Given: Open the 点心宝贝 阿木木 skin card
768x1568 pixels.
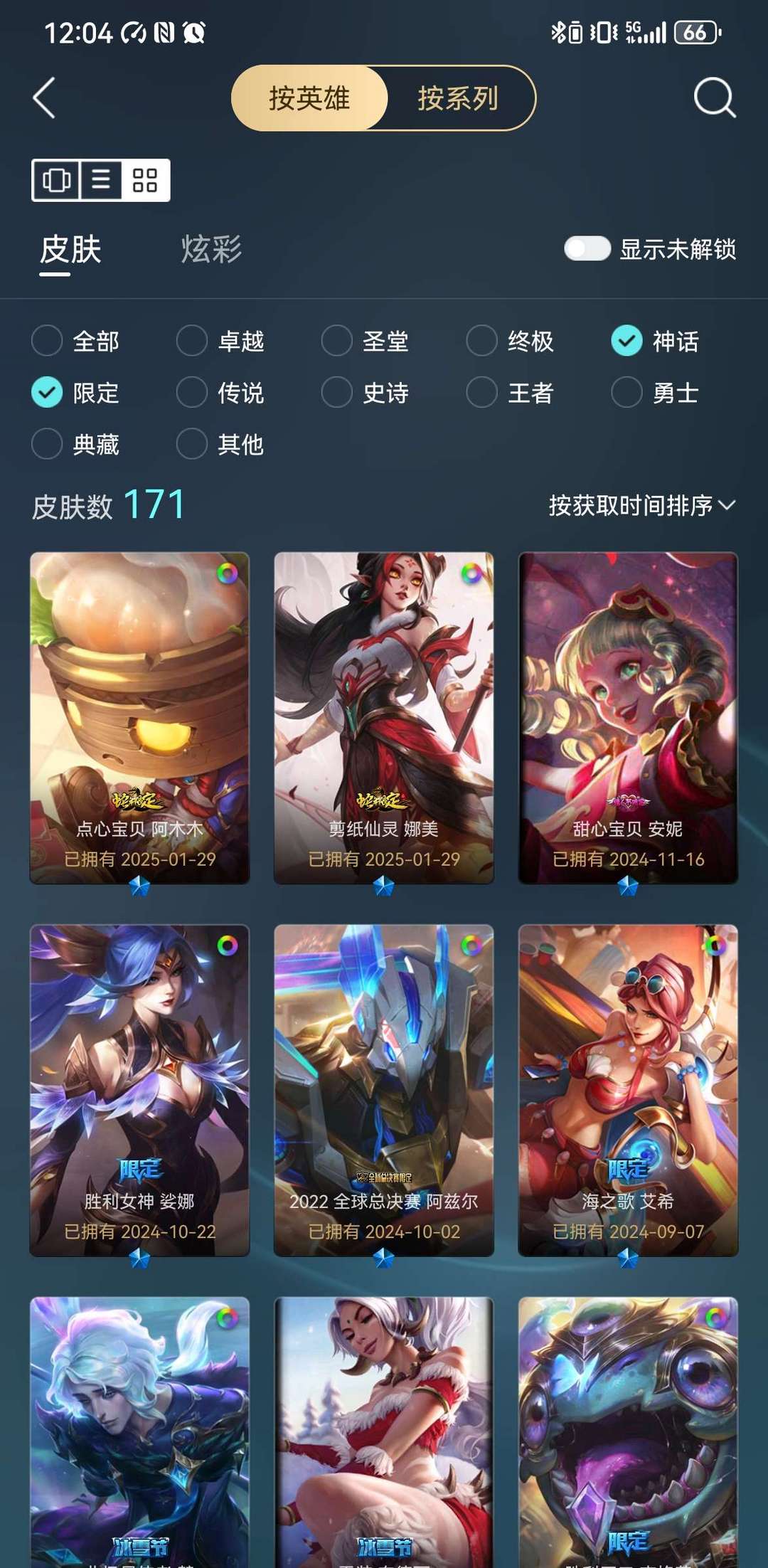Looking at the screenshot, I should 139,717.
